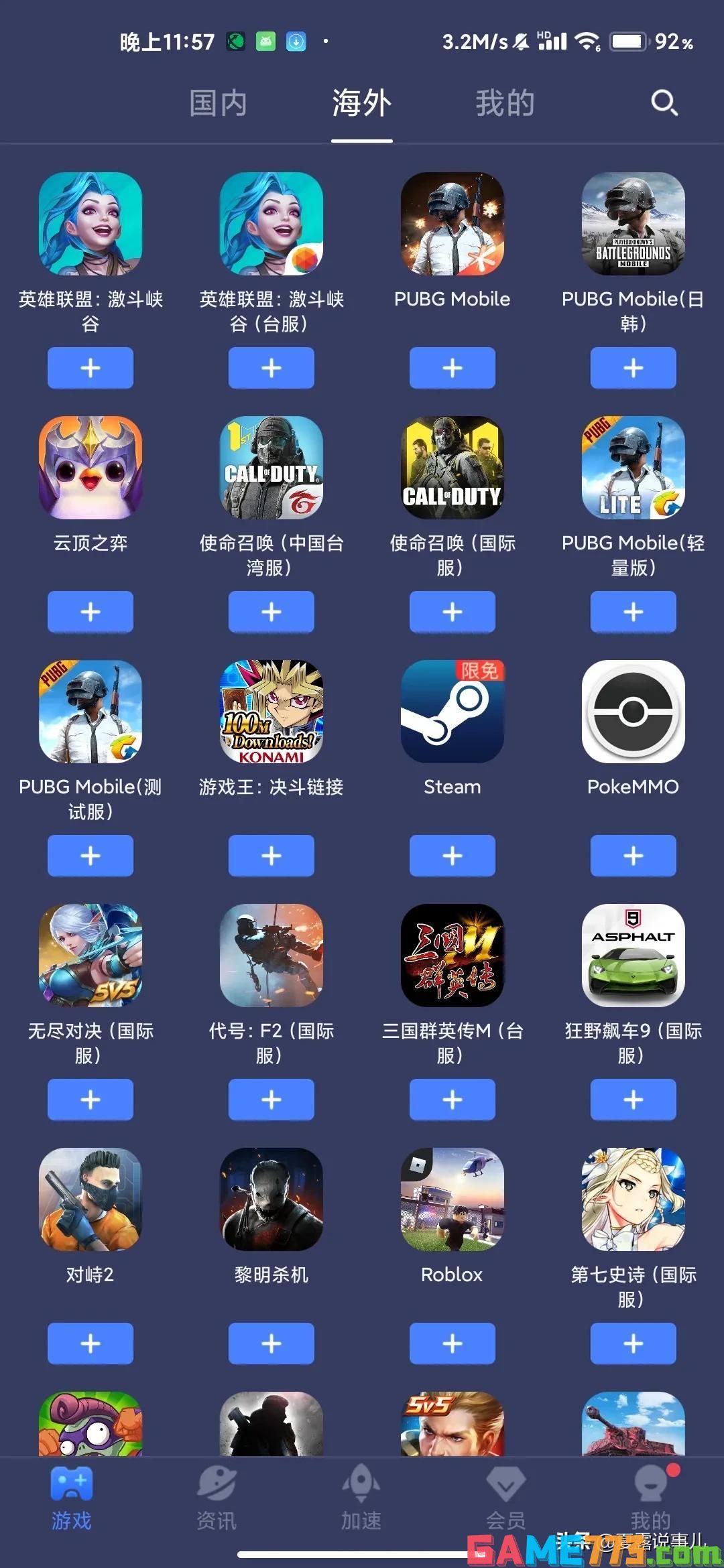Add Roblox with the plus button
The height and width of the screenshot is (1568, 724).
pos(452,1344)
